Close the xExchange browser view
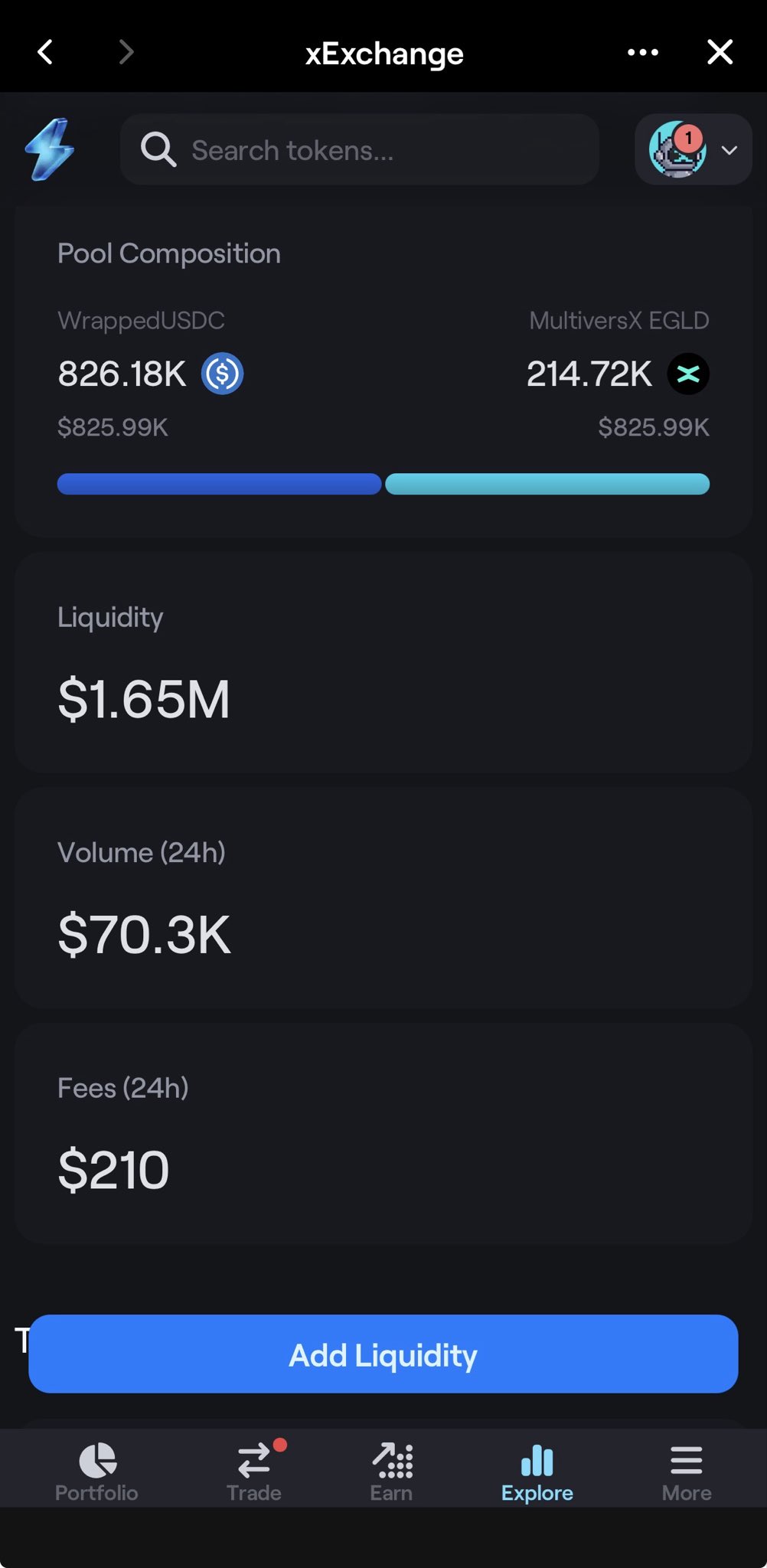The height and width of the screenshot is (1568, 767). tap(720, 52)
